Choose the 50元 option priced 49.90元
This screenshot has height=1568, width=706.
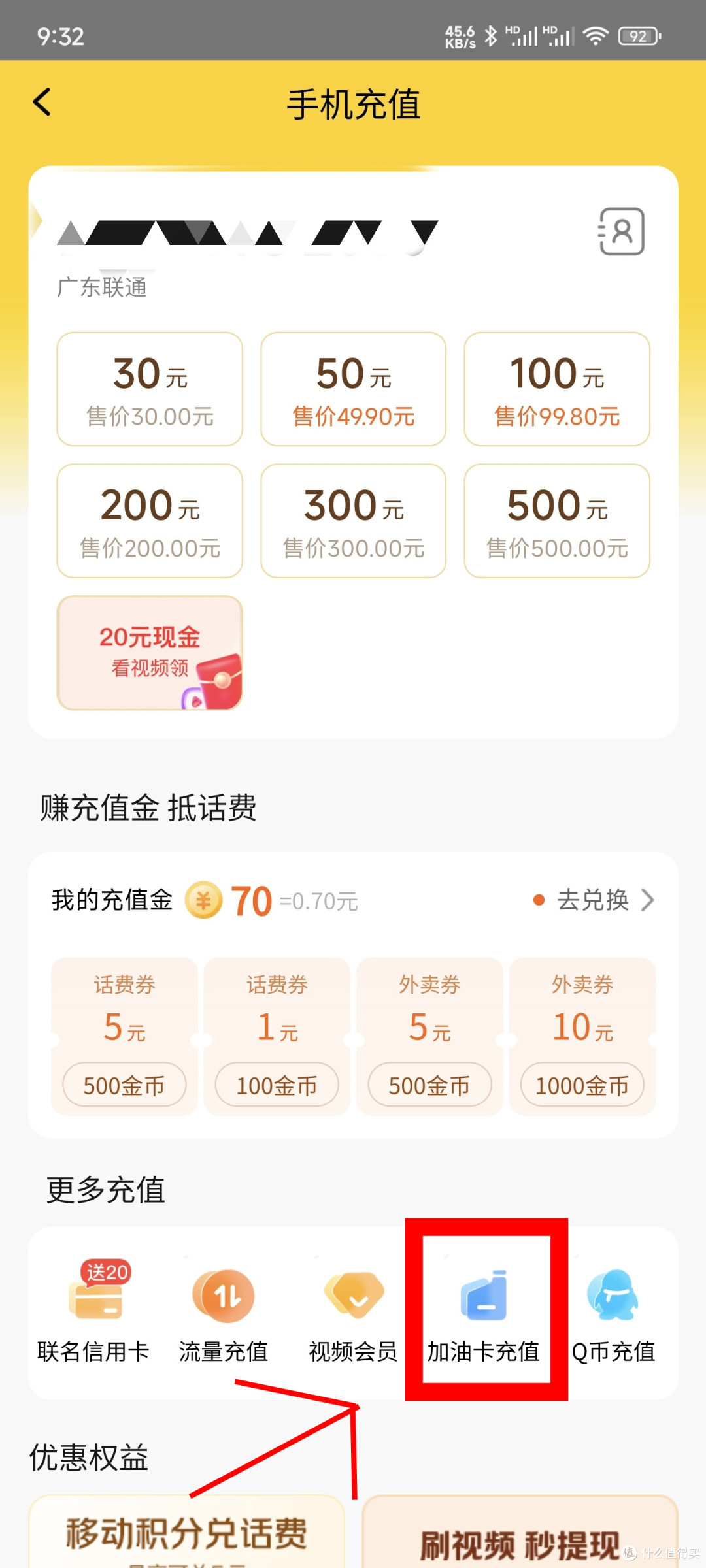[x=353, y=389]
